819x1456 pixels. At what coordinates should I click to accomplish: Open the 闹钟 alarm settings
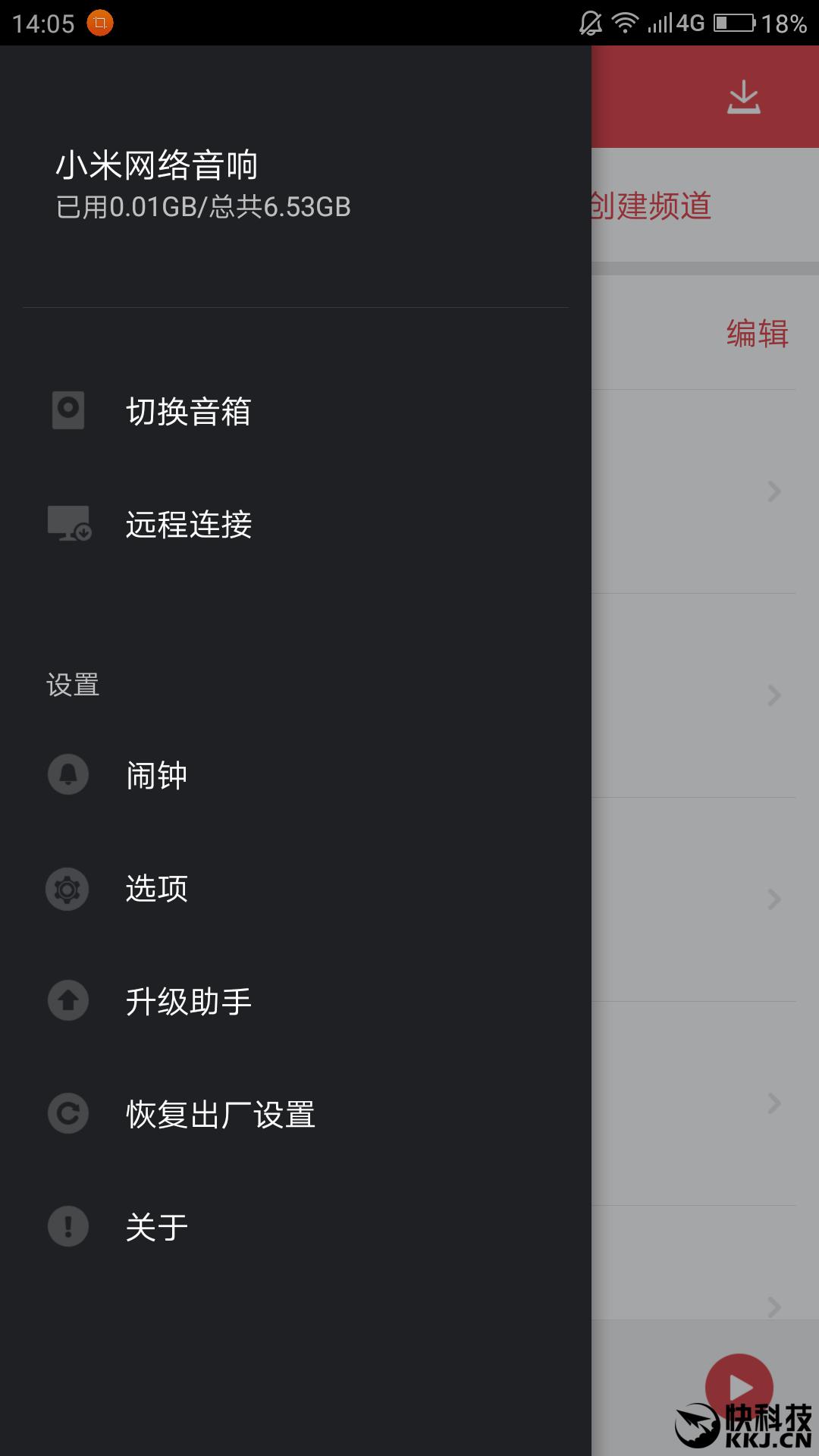(x=296, y=775)
